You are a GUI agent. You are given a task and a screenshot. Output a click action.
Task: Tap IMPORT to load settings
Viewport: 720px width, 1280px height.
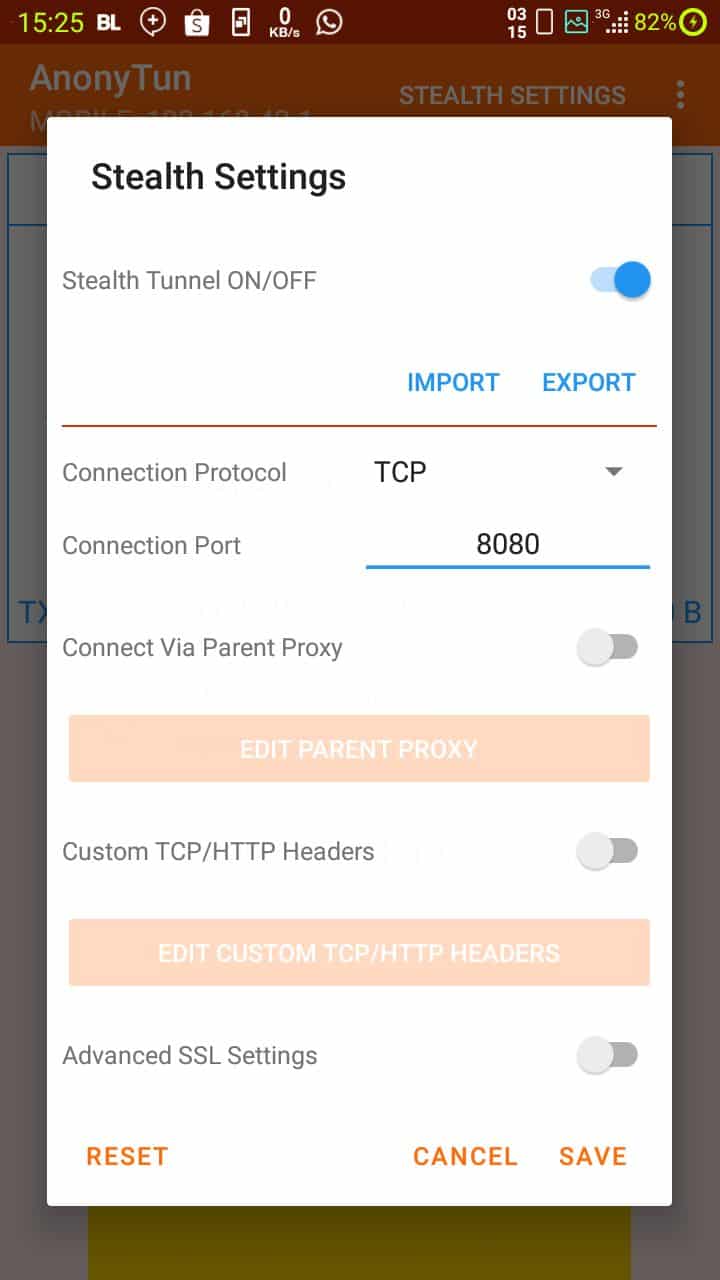point(453,382)
